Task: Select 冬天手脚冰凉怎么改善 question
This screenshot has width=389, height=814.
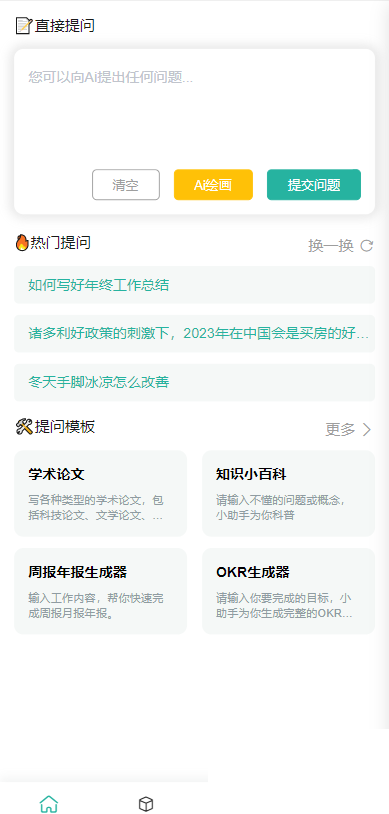Action: click(194, 383)
